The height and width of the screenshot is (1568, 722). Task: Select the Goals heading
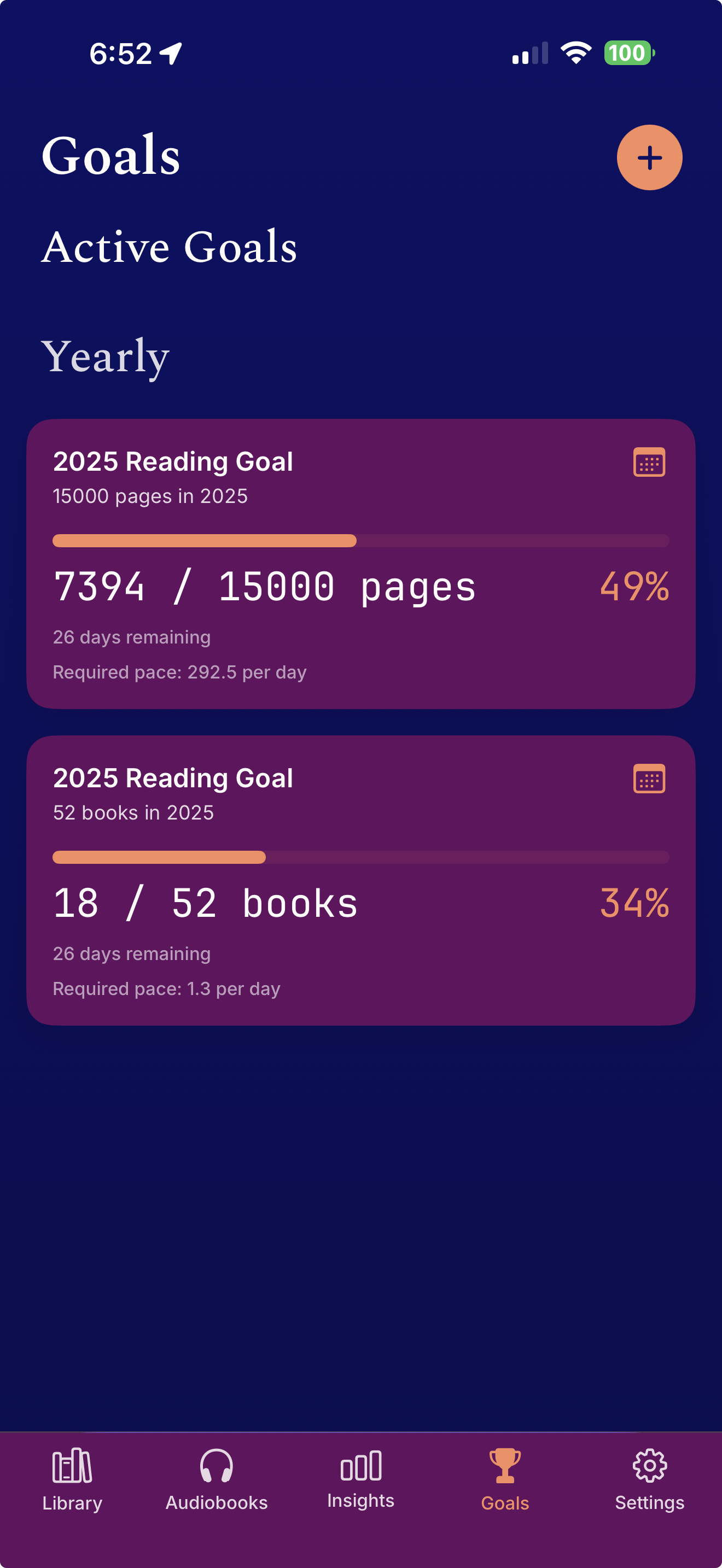[112, 156]
